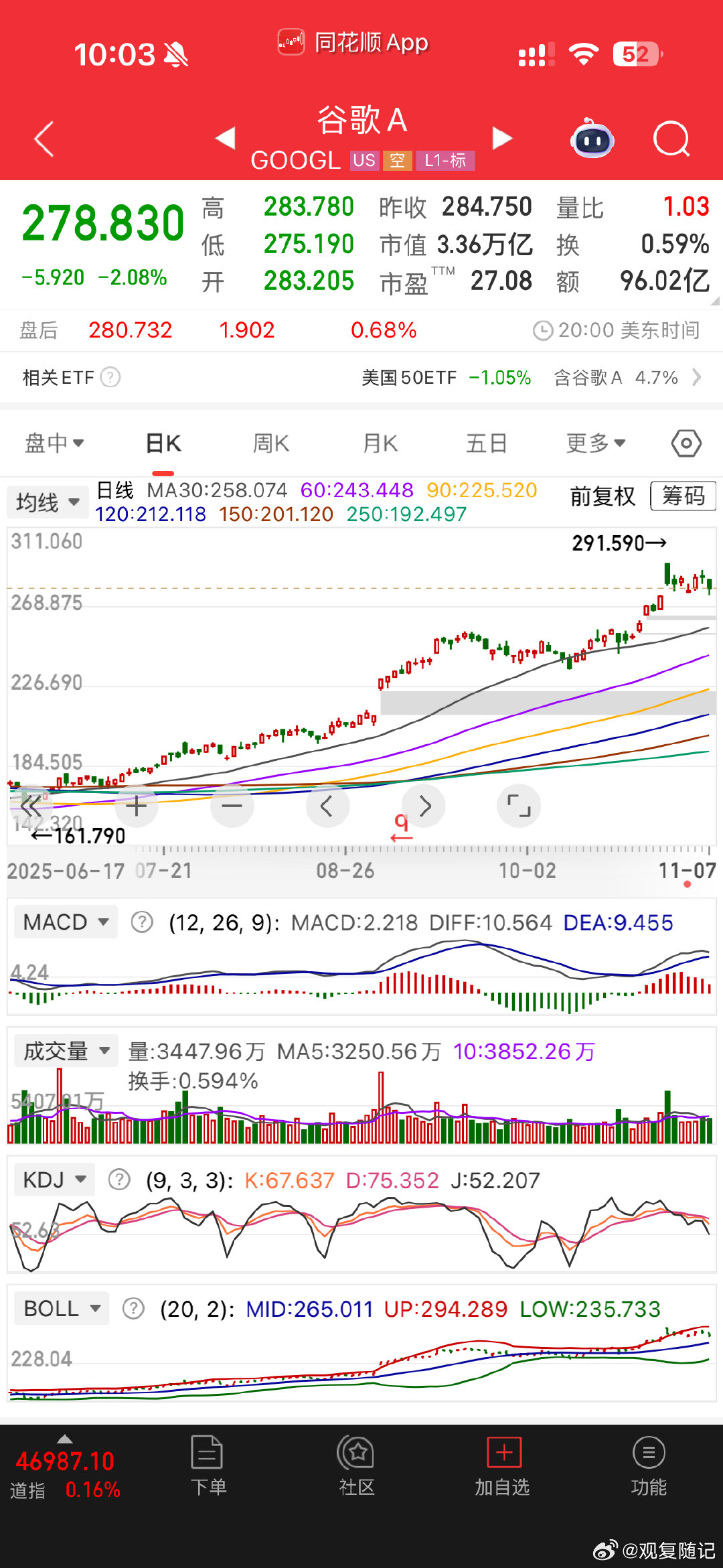The height and width of the screenshot is (1568, 723).
Task: Zoom out of the candlestick chart
Action: (x=232, y=806)
